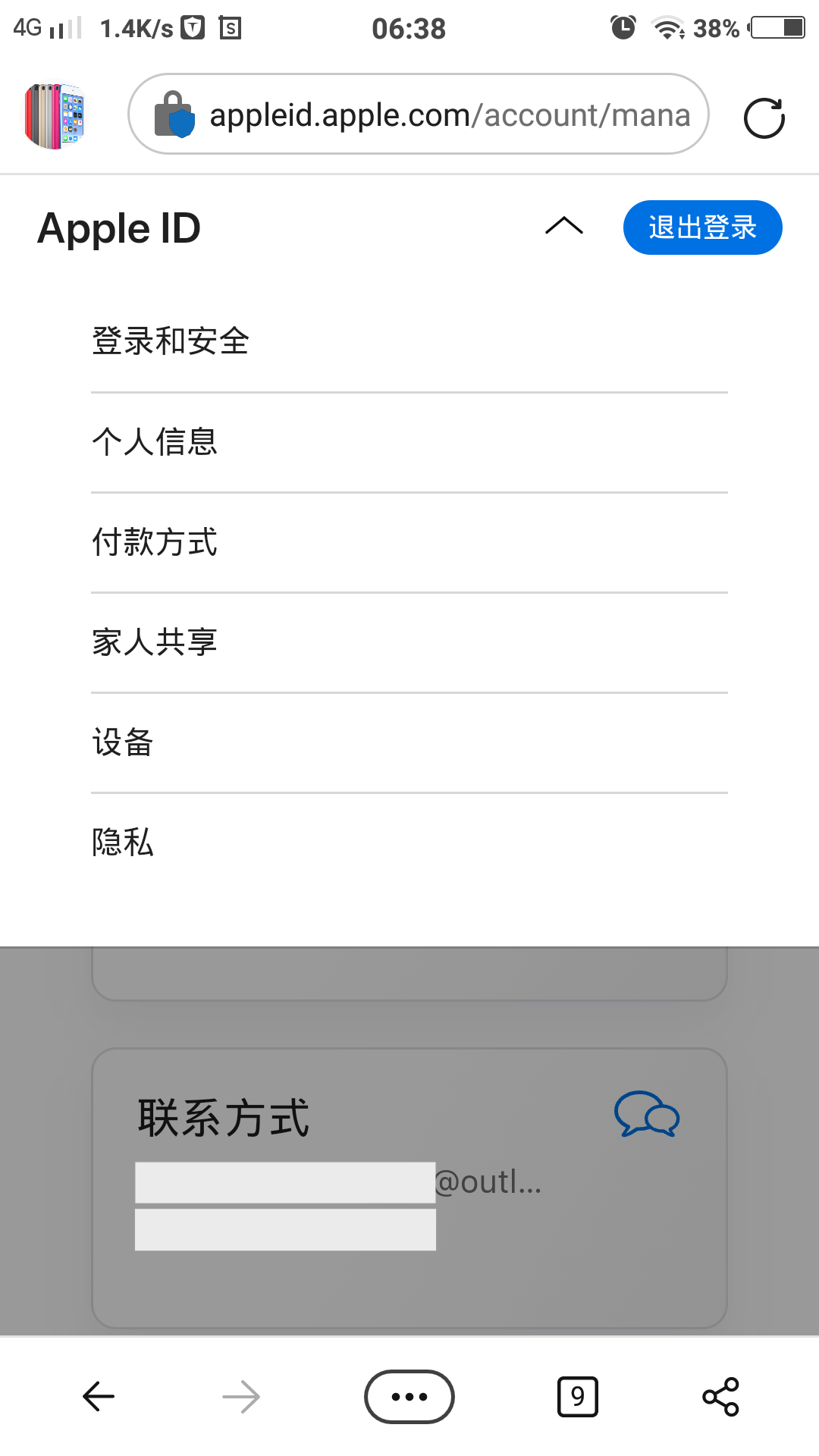
Task: Tap the address bar URL field
Action: 447,115
